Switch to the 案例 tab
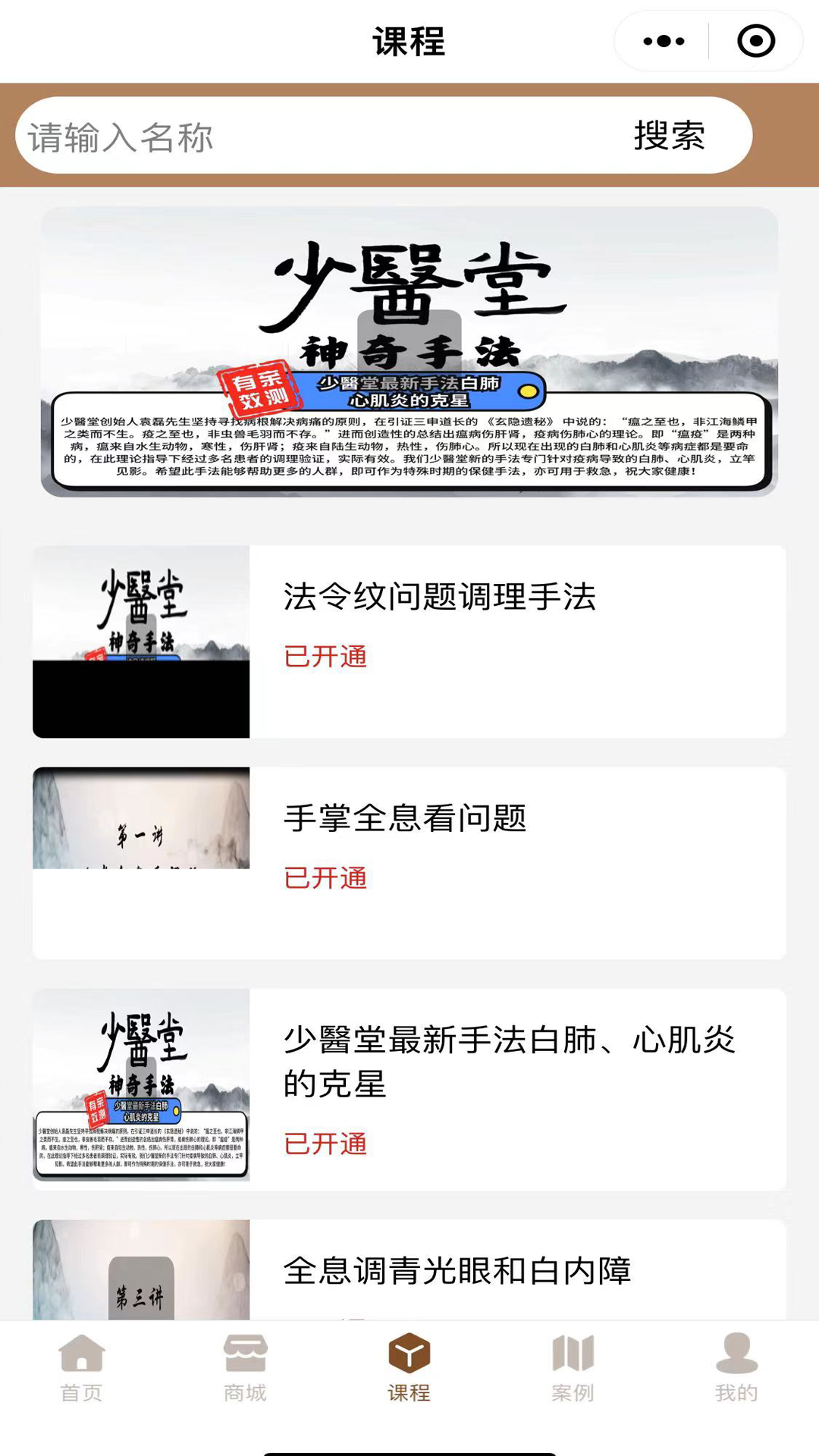The height and width of the screenshot is (1456, 819). [573, 1368]
